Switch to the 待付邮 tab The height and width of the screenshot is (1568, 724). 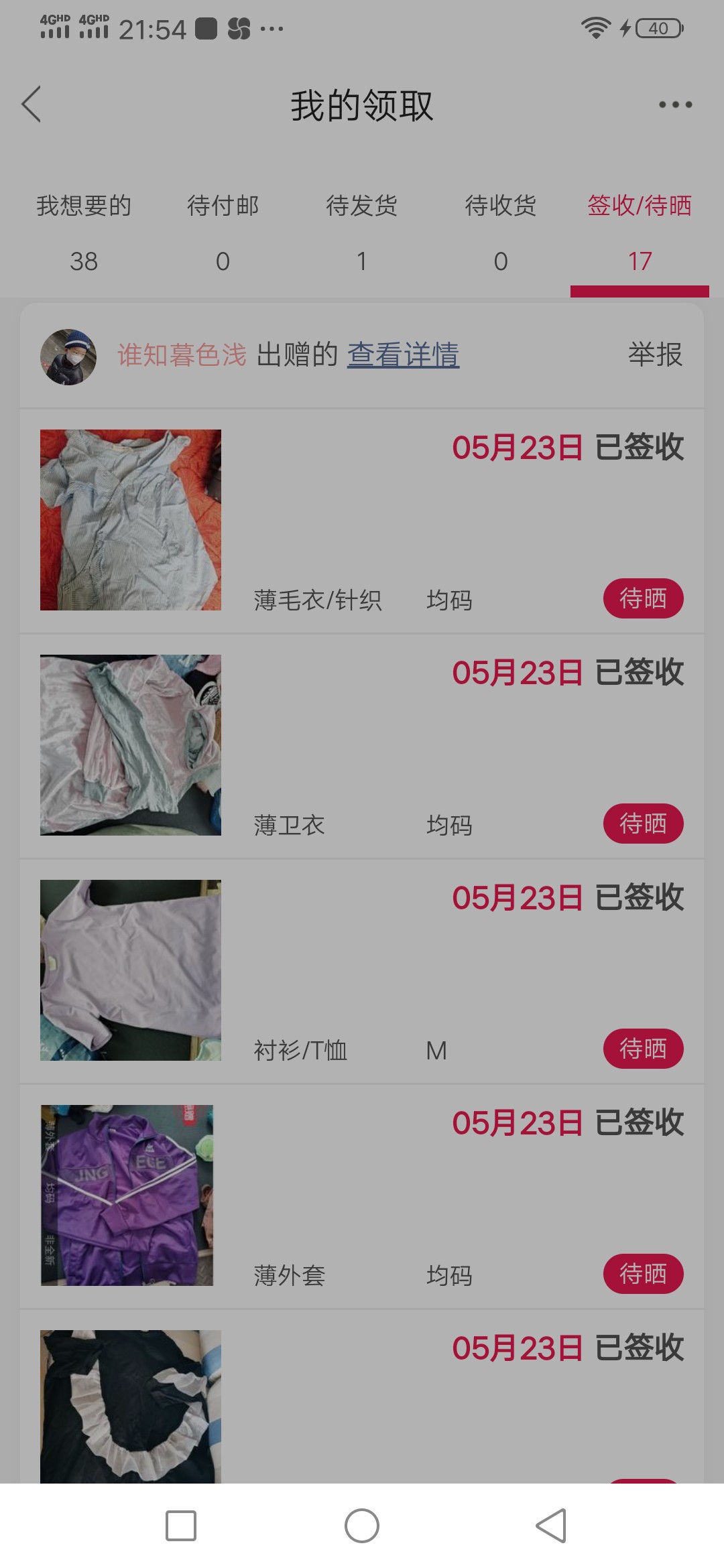coord(223,231)
